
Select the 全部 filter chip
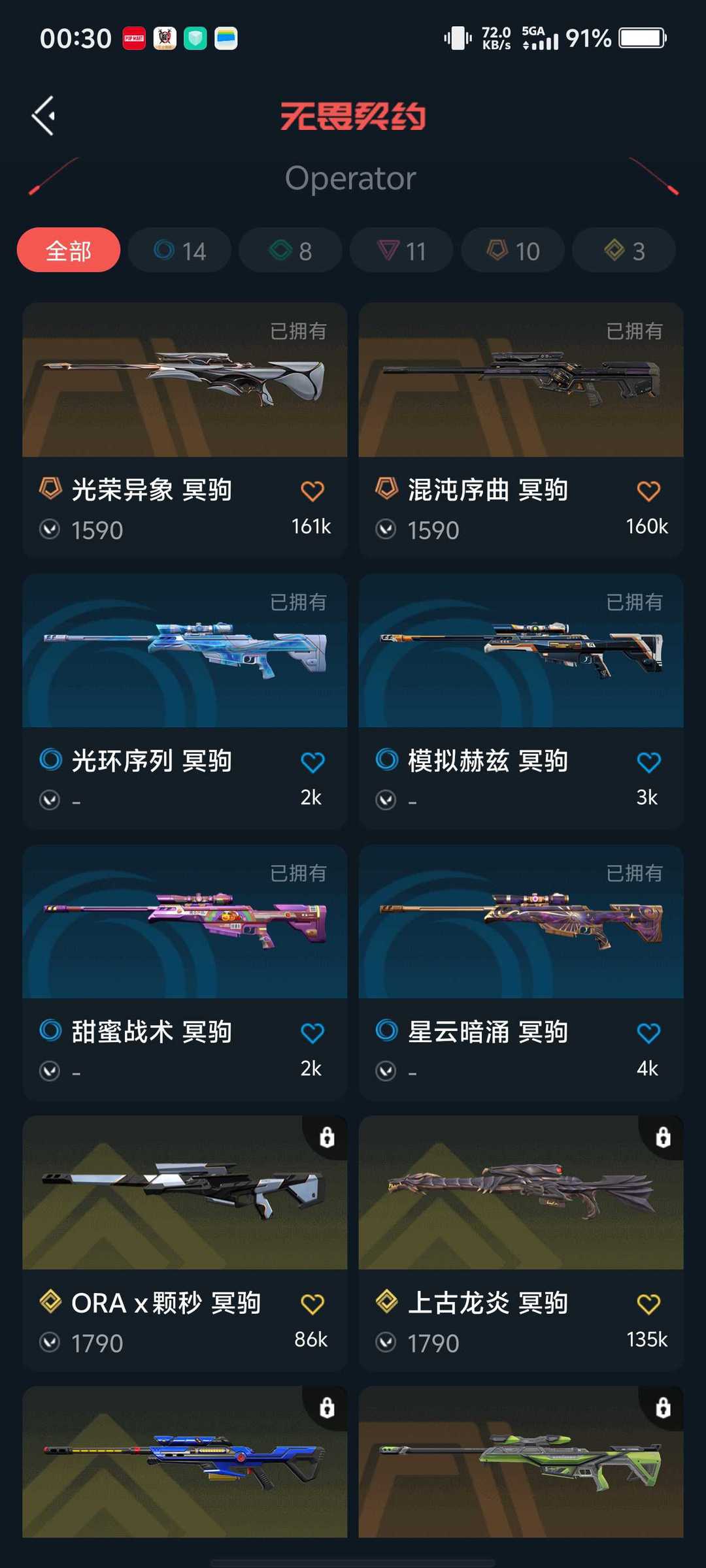click(x=69, y=250)
